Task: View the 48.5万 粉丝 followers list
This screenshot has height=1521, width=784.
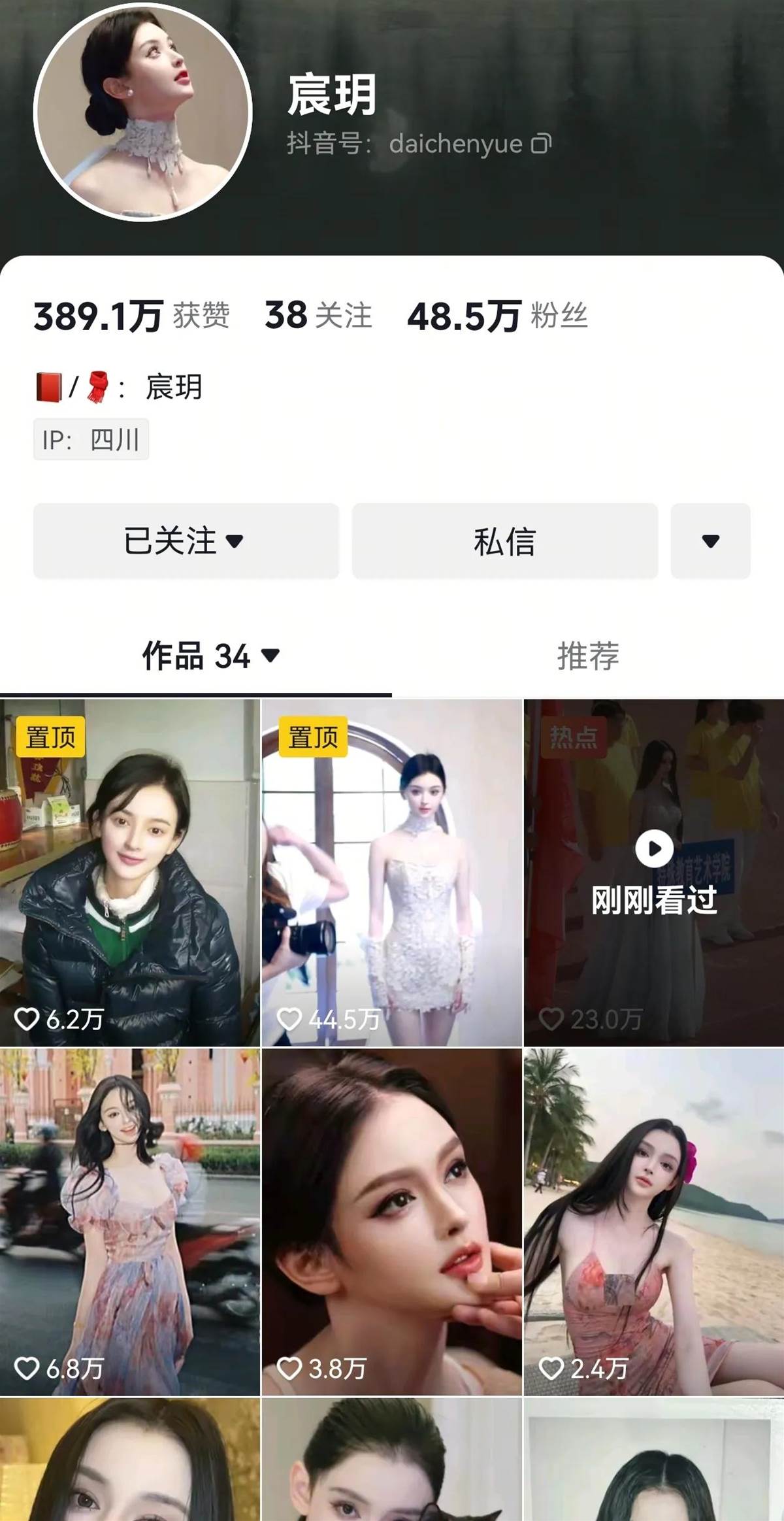Action: pos(497,316)
